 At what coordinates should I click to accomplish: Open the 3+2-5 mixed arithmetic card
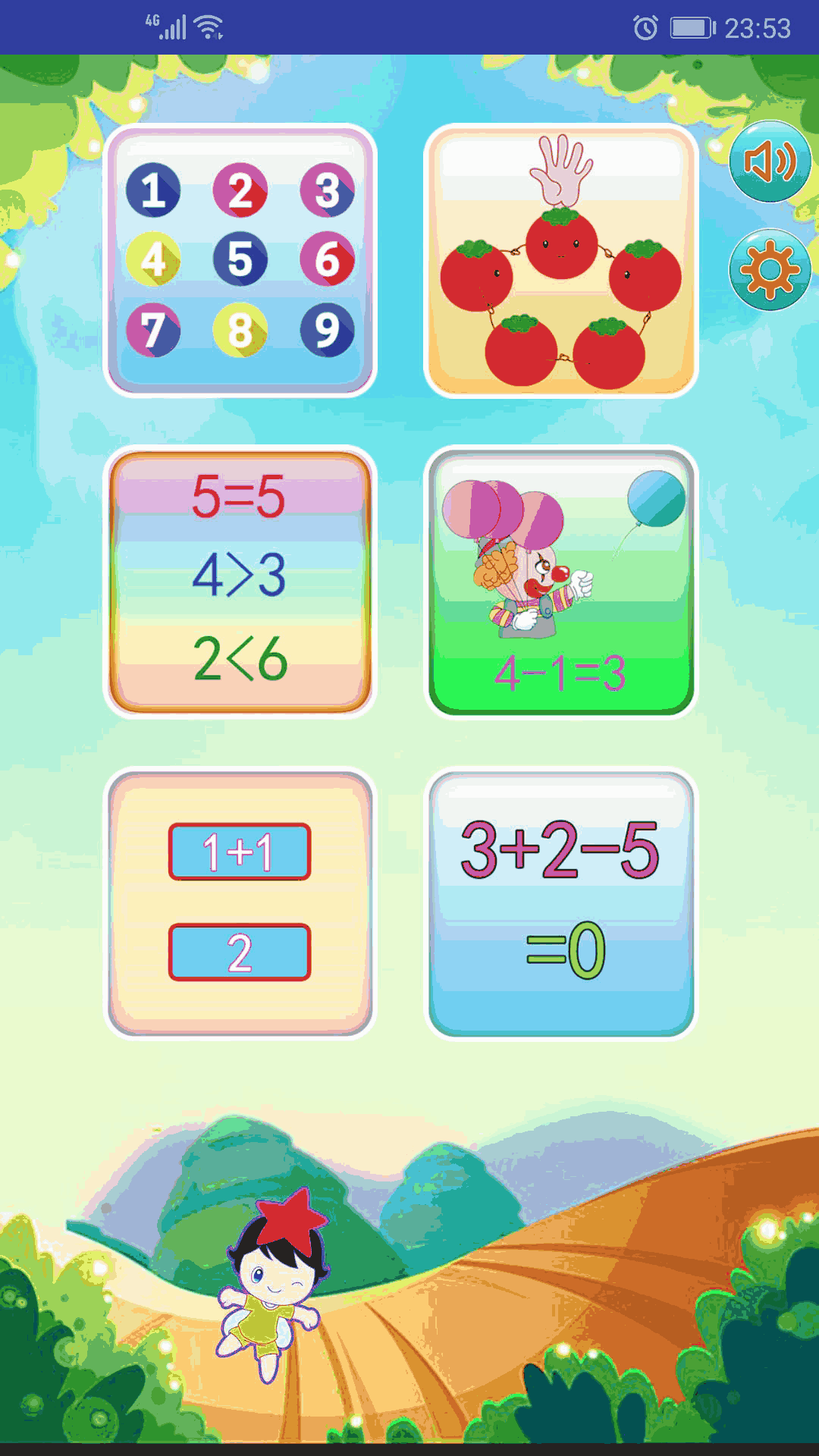coord(560,903)
